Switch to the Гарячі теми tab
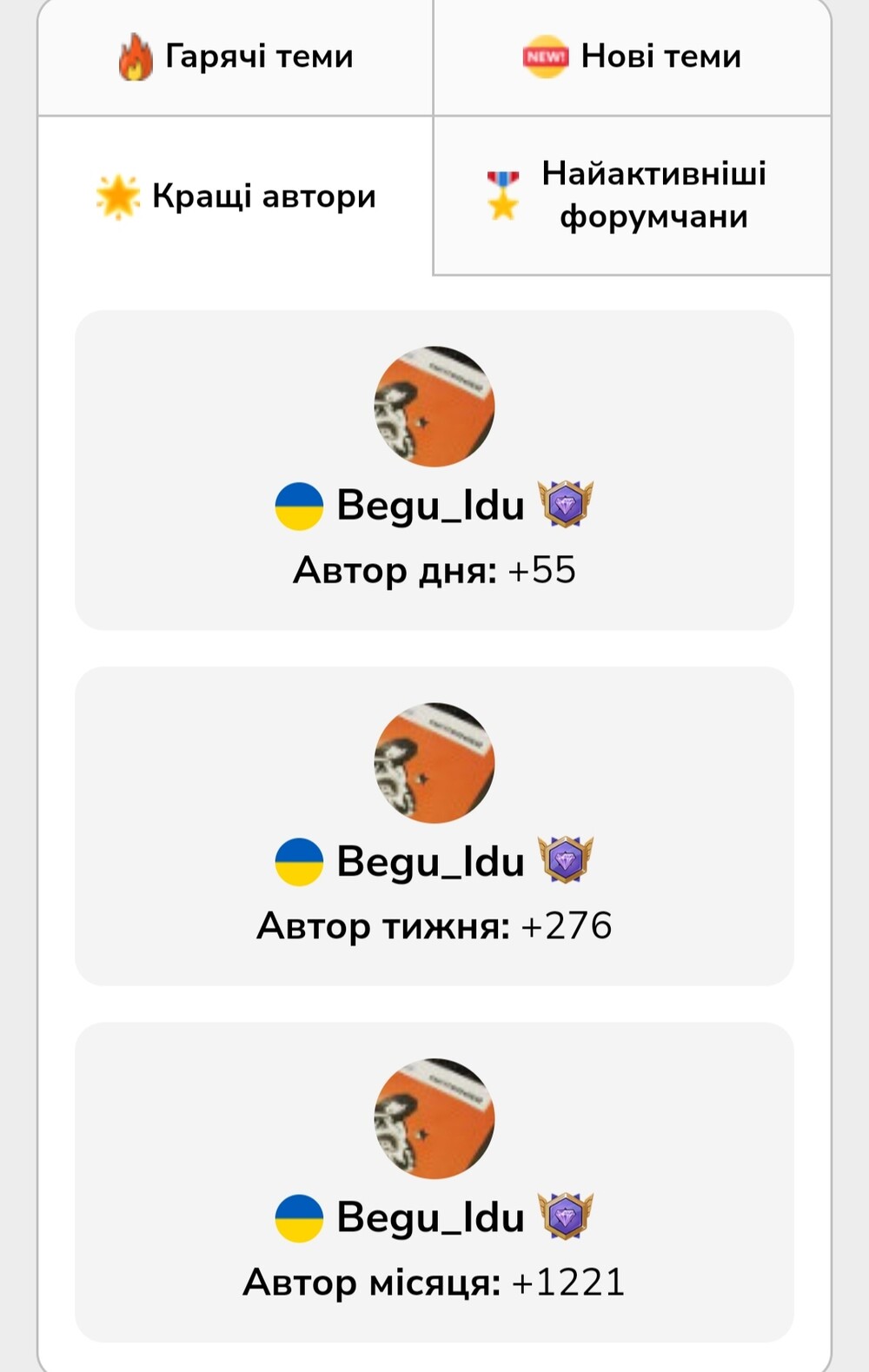This screenshot has width=869, height=1372. [x=235, y=57]
